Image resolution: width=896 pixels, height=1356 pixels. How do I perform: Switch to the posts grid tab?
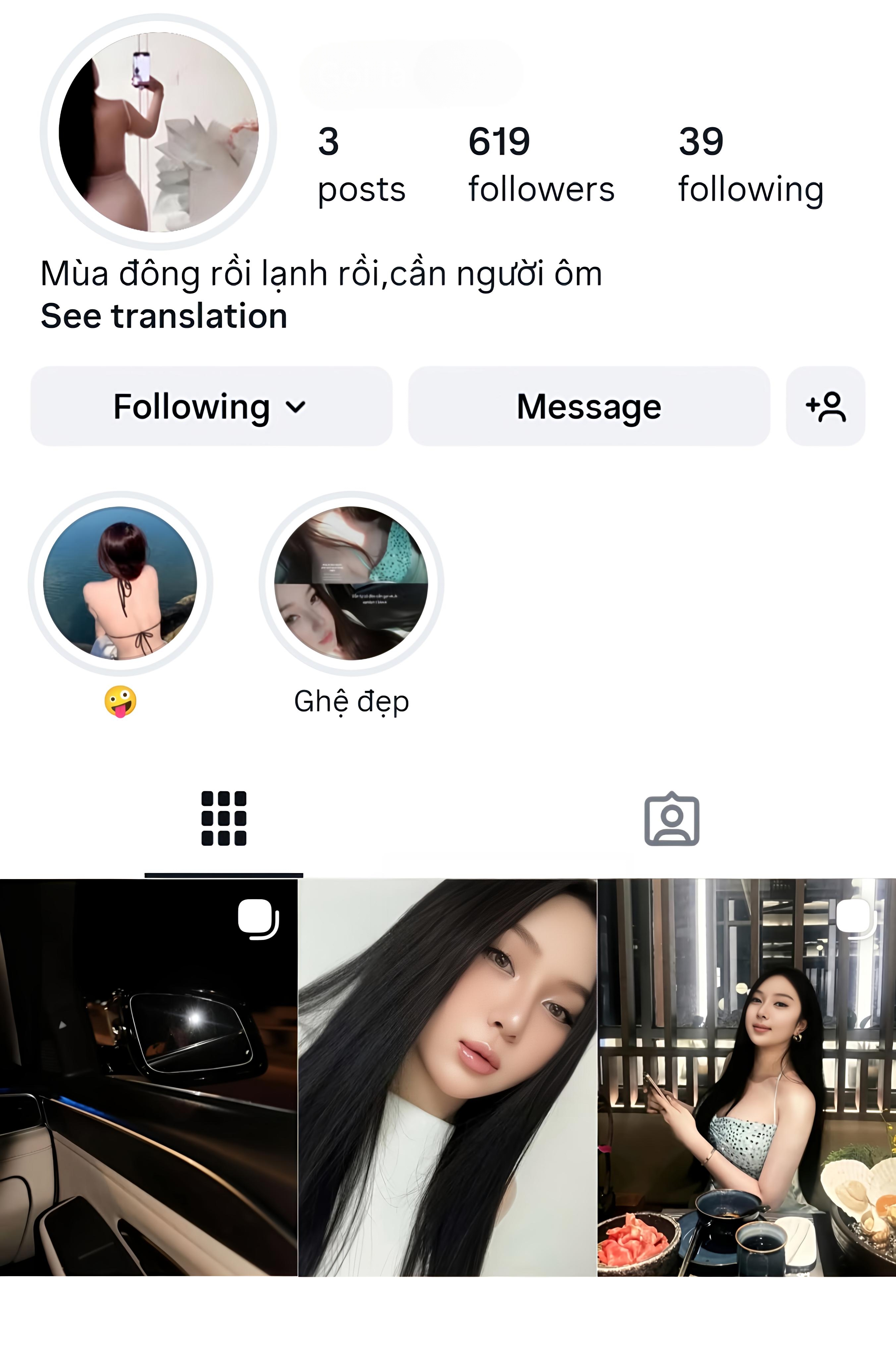(x=224, y=818)
